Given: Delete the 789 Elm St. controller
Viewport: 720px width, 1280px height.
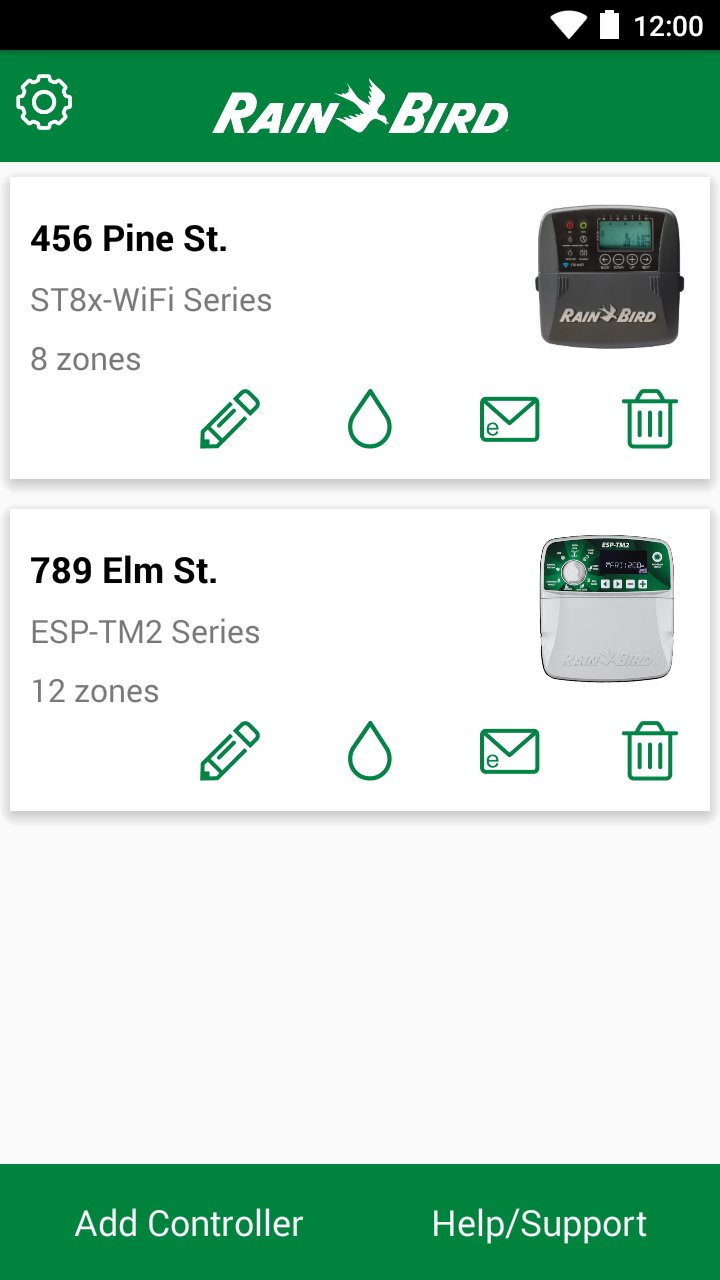Looking at the screenshot, I should pos(650,751).
